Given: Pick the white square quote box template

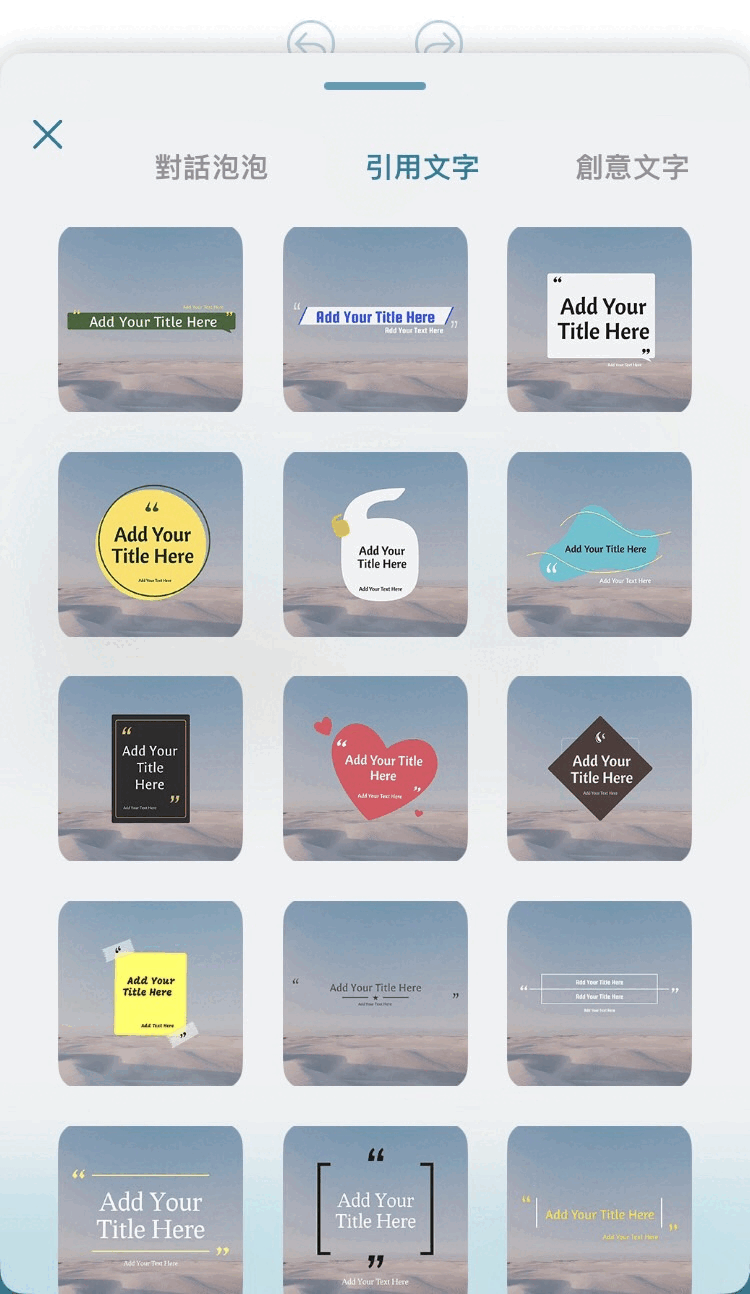Looking at the screenshot, I should (x=599, y=319).
